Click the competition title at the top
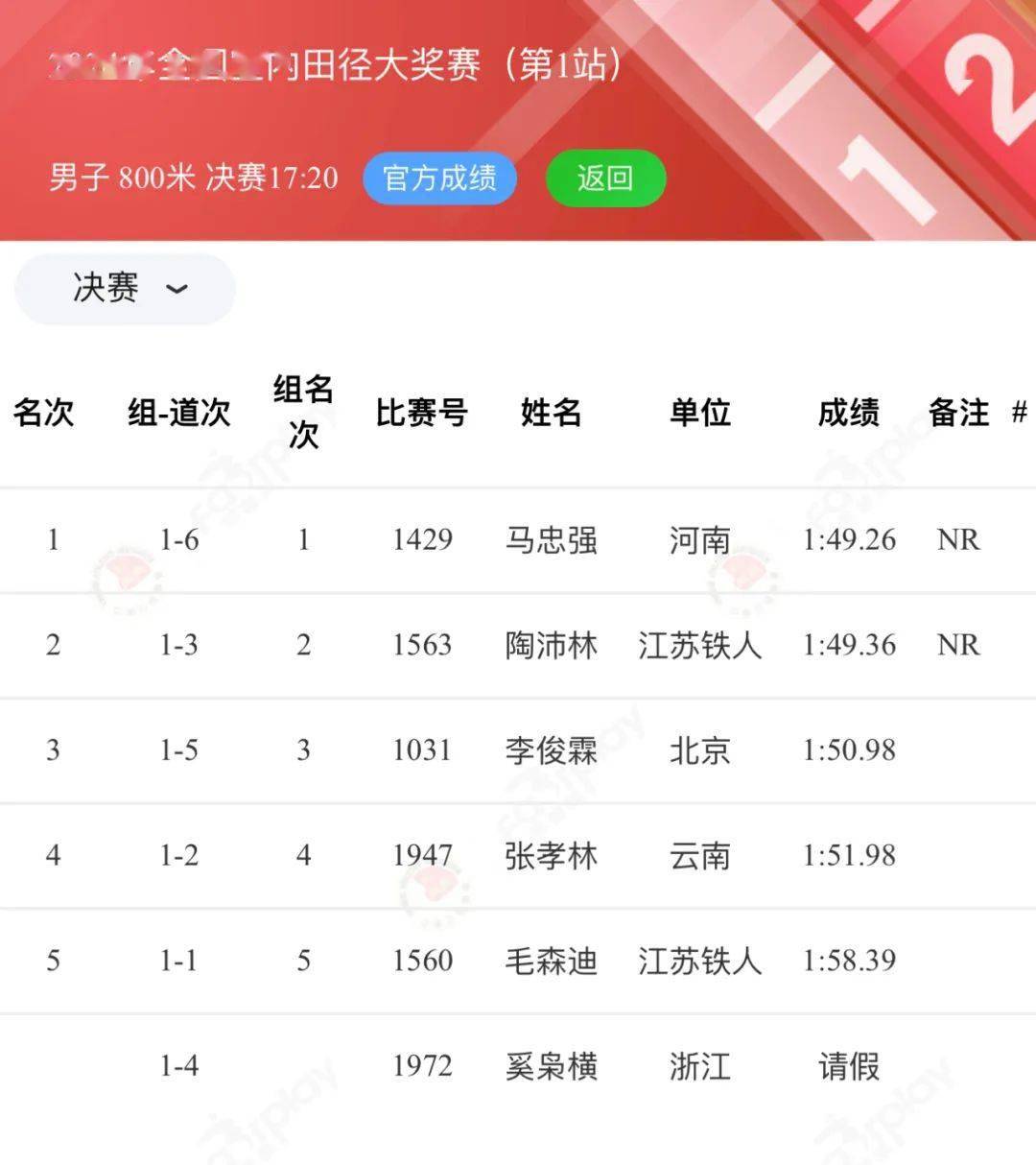Screen dimensions: 1036x1165 tap(336, 67)
